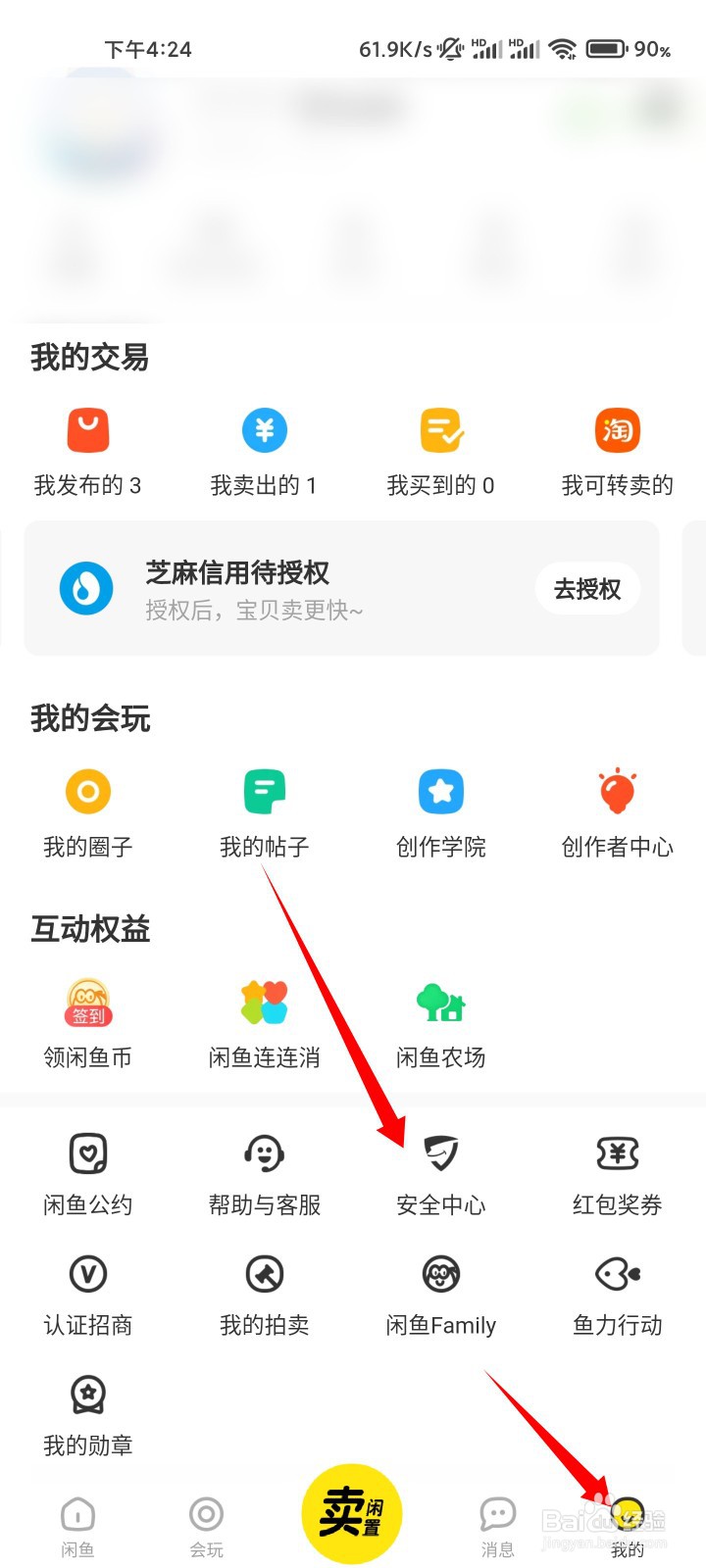Open 红包奖券 coupons
Image resolution: width=706 pixels, height=1568 pixels.
pos(616,1172)
